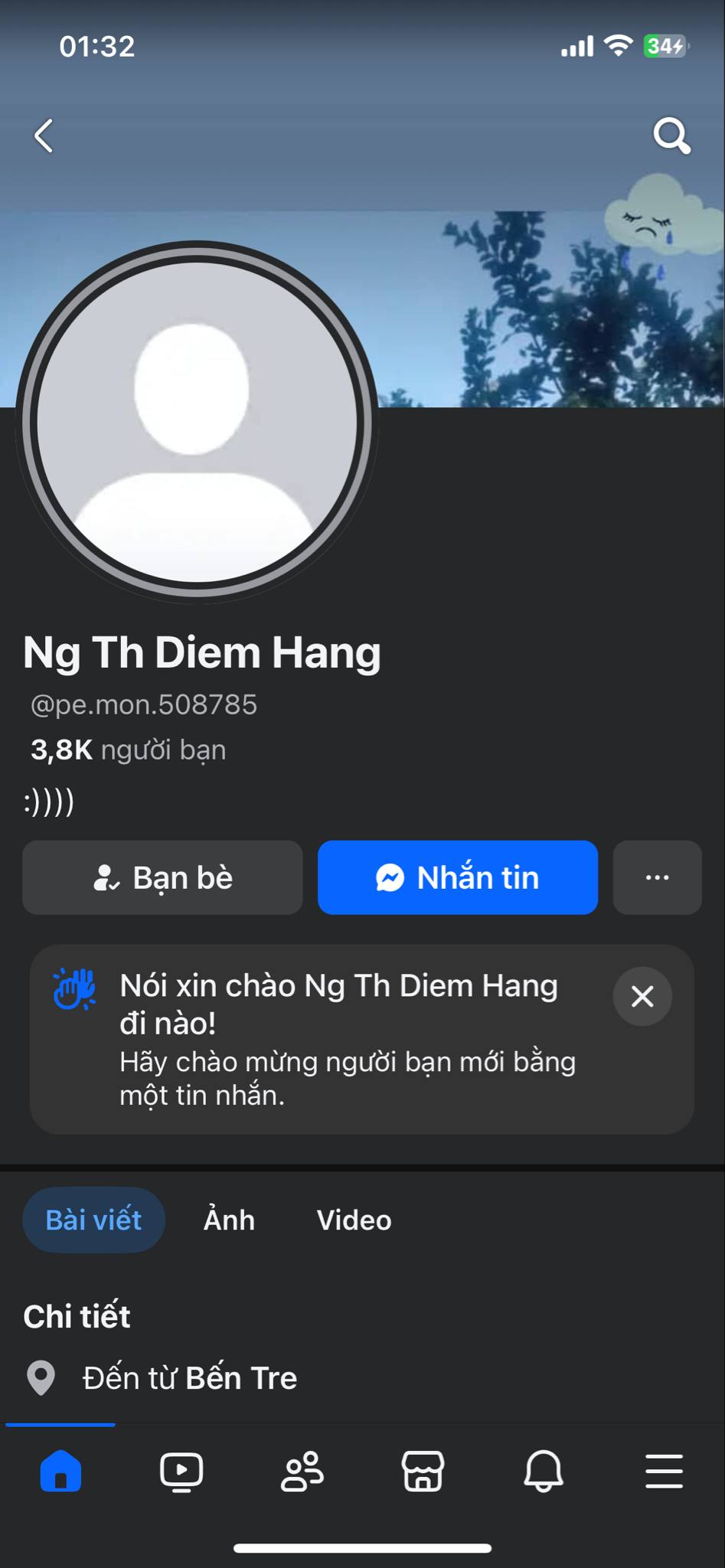Image resolution: width=725 pixels, height=1568 pixels.
Task: Open the three-dot more options button
Action: coord(657,877)
